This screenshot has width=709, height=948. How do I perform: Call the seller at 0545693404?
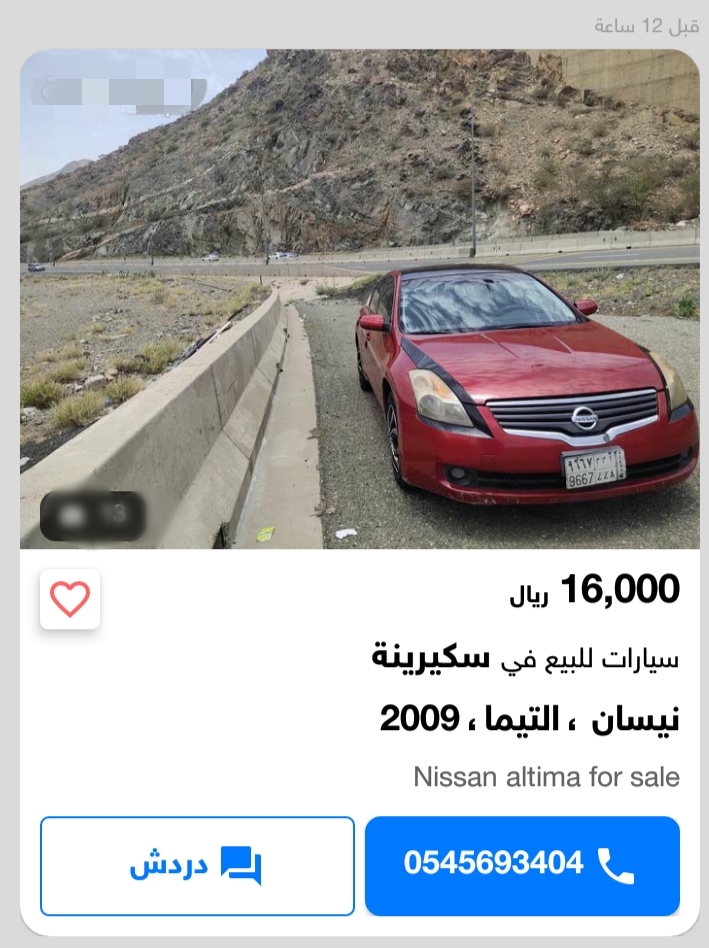point(522,865)
